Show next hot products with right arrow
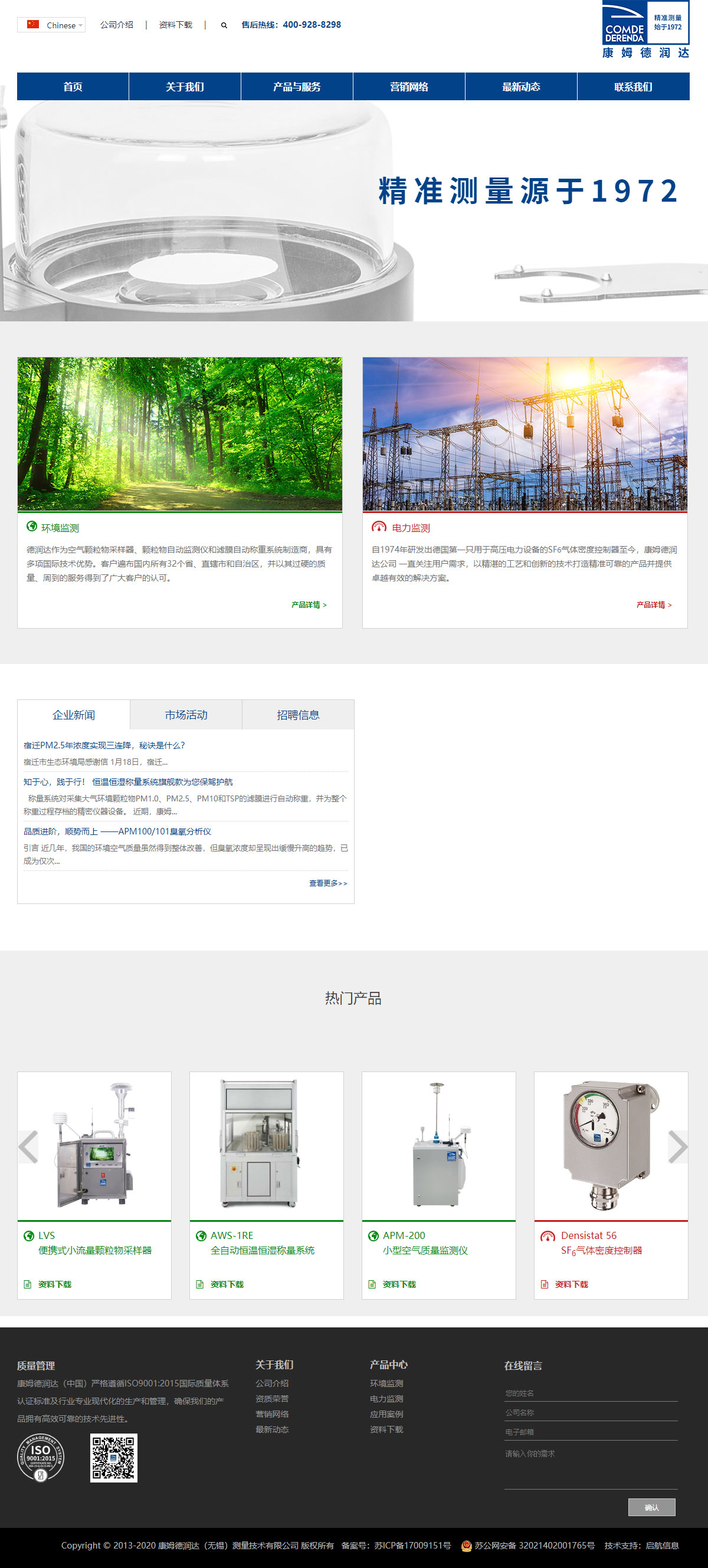This screenshot has width=708, height=1568. (677, 1147)
